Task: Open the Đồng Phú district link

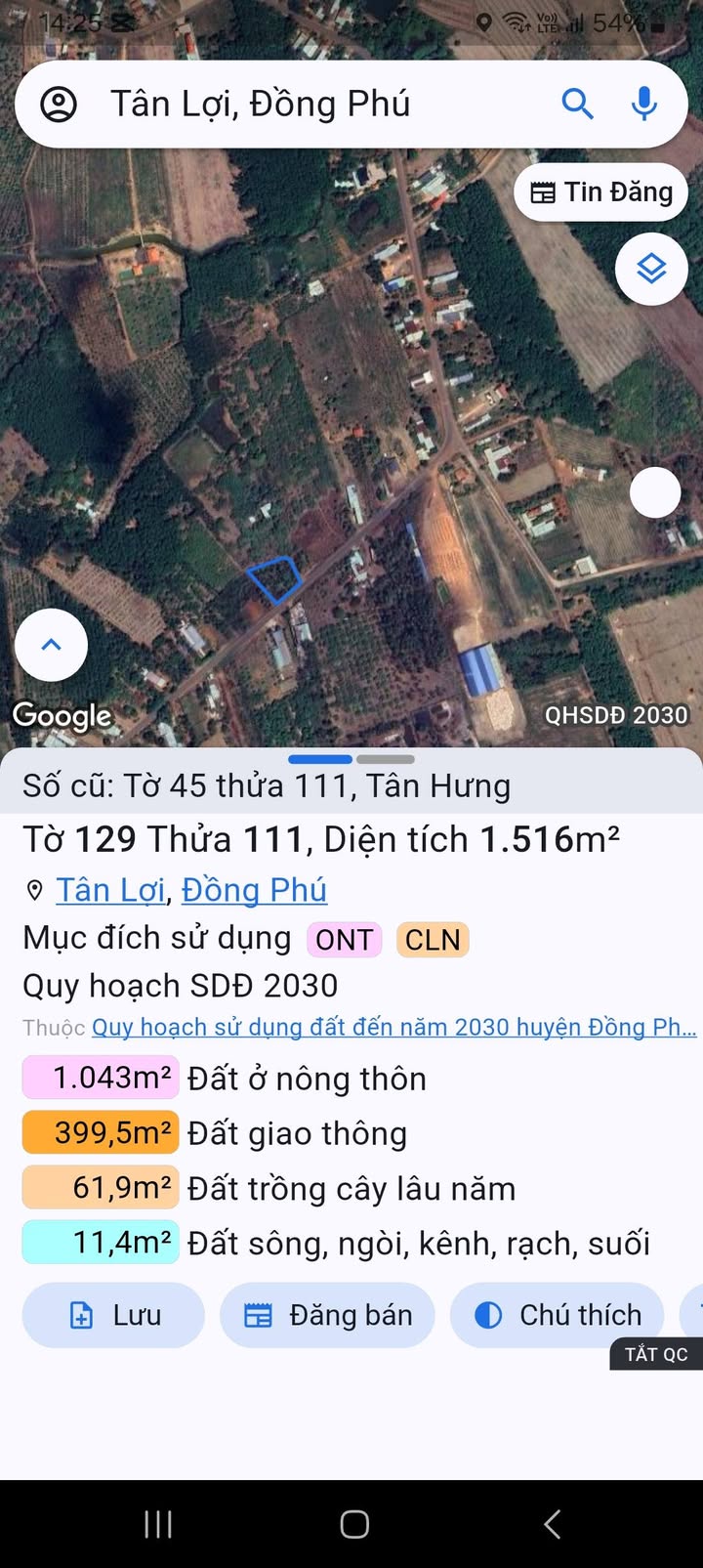Action: click(x=254, y=890)
